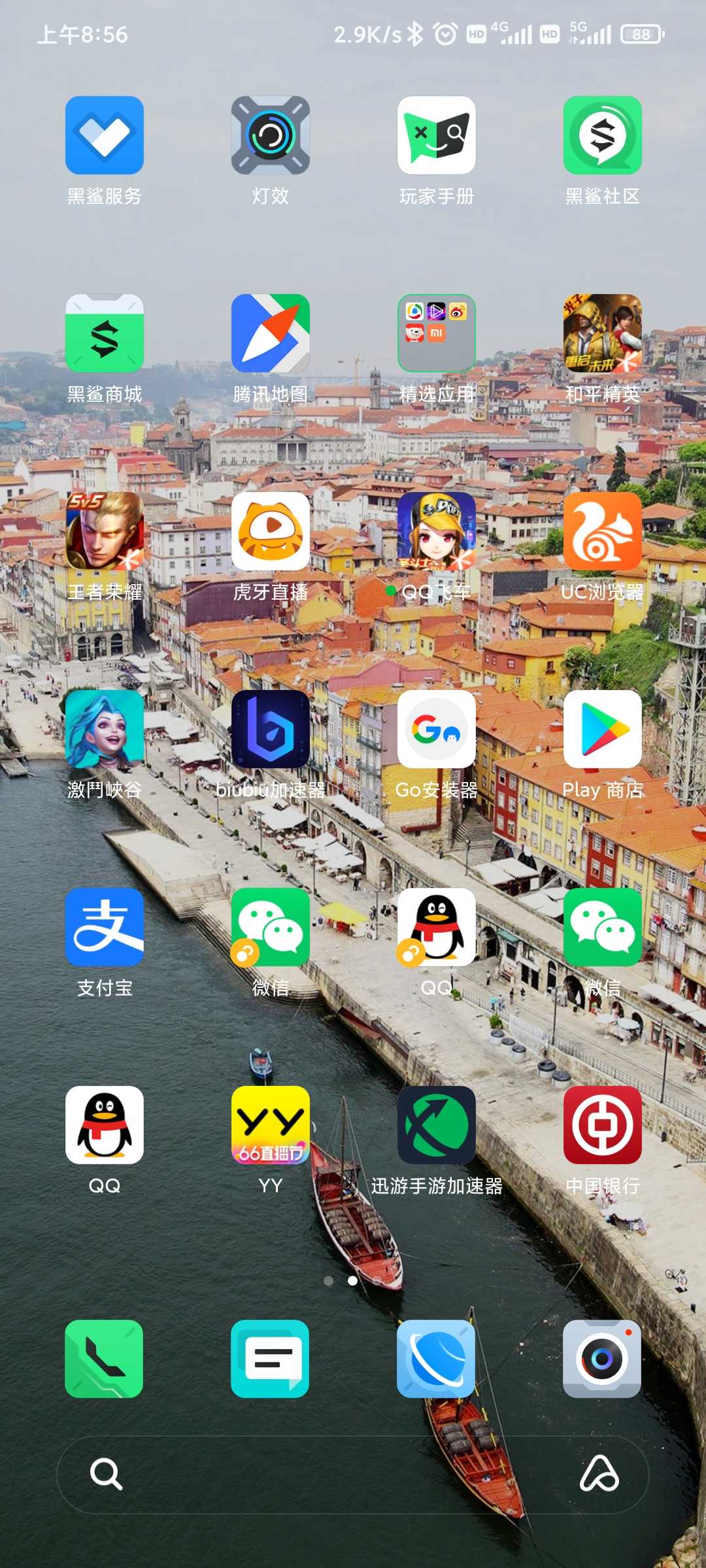Expand the 精选应用 folder

[437, 333]
